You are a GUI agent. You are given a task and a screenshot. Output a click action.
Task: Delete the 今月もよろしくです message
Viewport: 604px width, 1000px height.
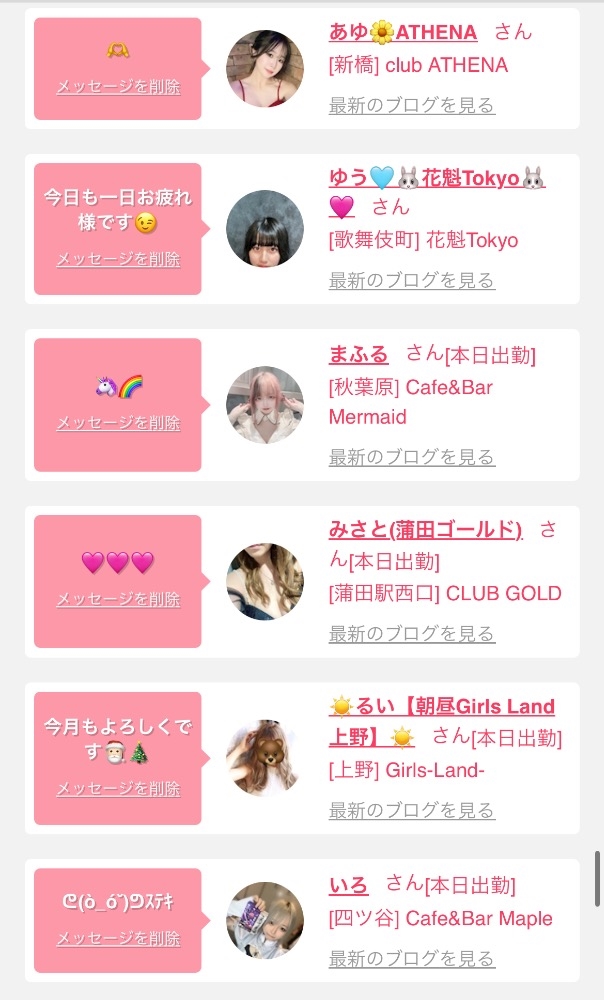[118, 789]
